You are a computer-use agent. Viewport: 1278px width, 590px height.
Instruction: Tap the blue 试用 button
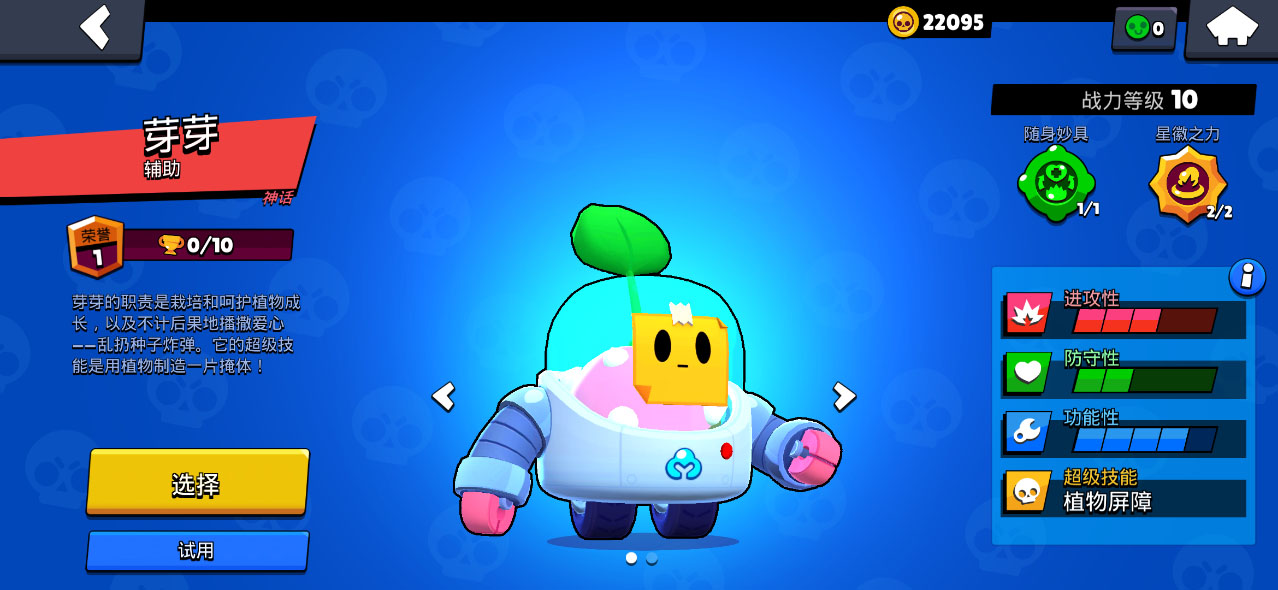click(x=197, y=551)
